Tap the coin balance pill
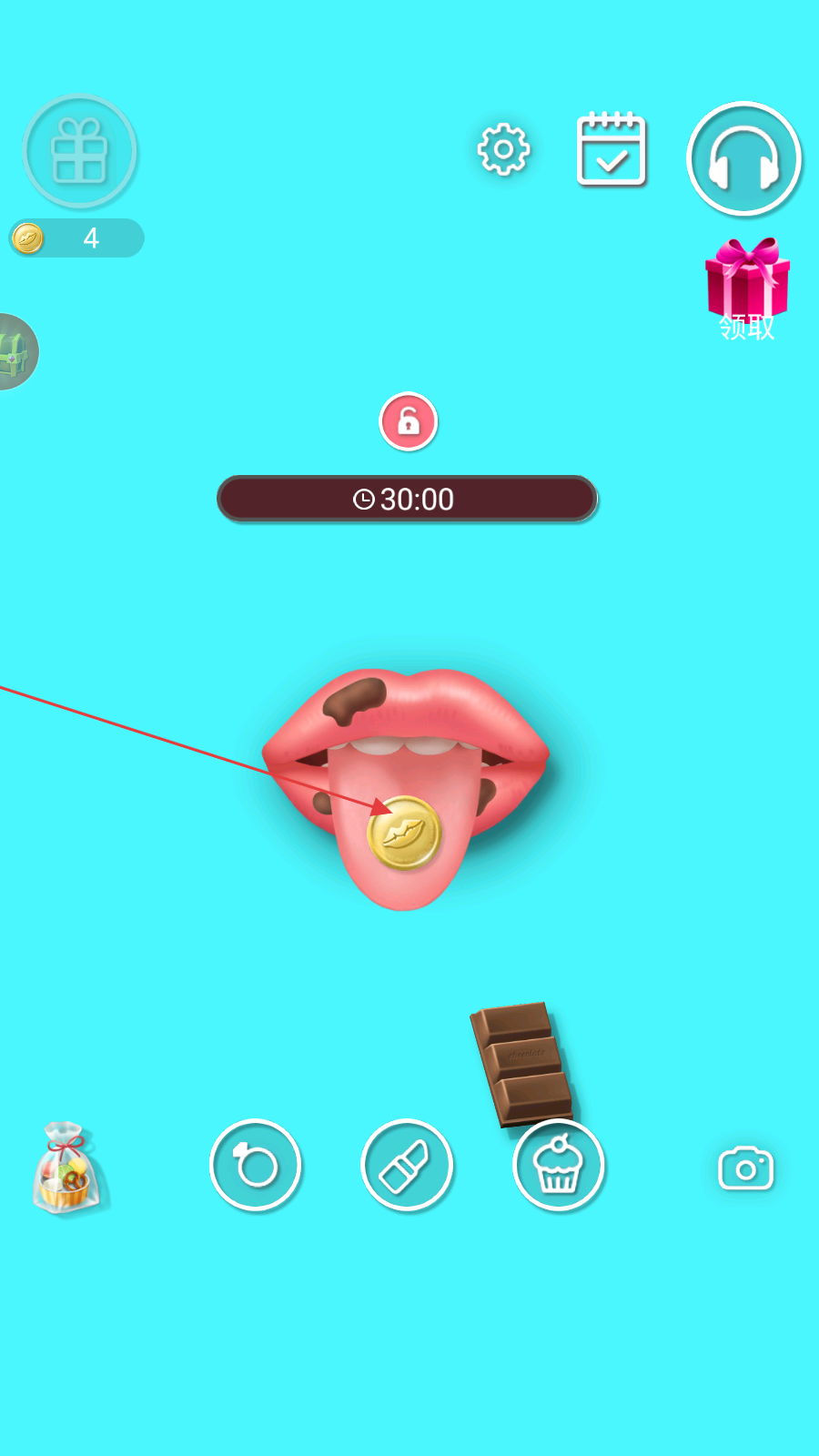The image size is (819, 1456). (x=77, y=238)
